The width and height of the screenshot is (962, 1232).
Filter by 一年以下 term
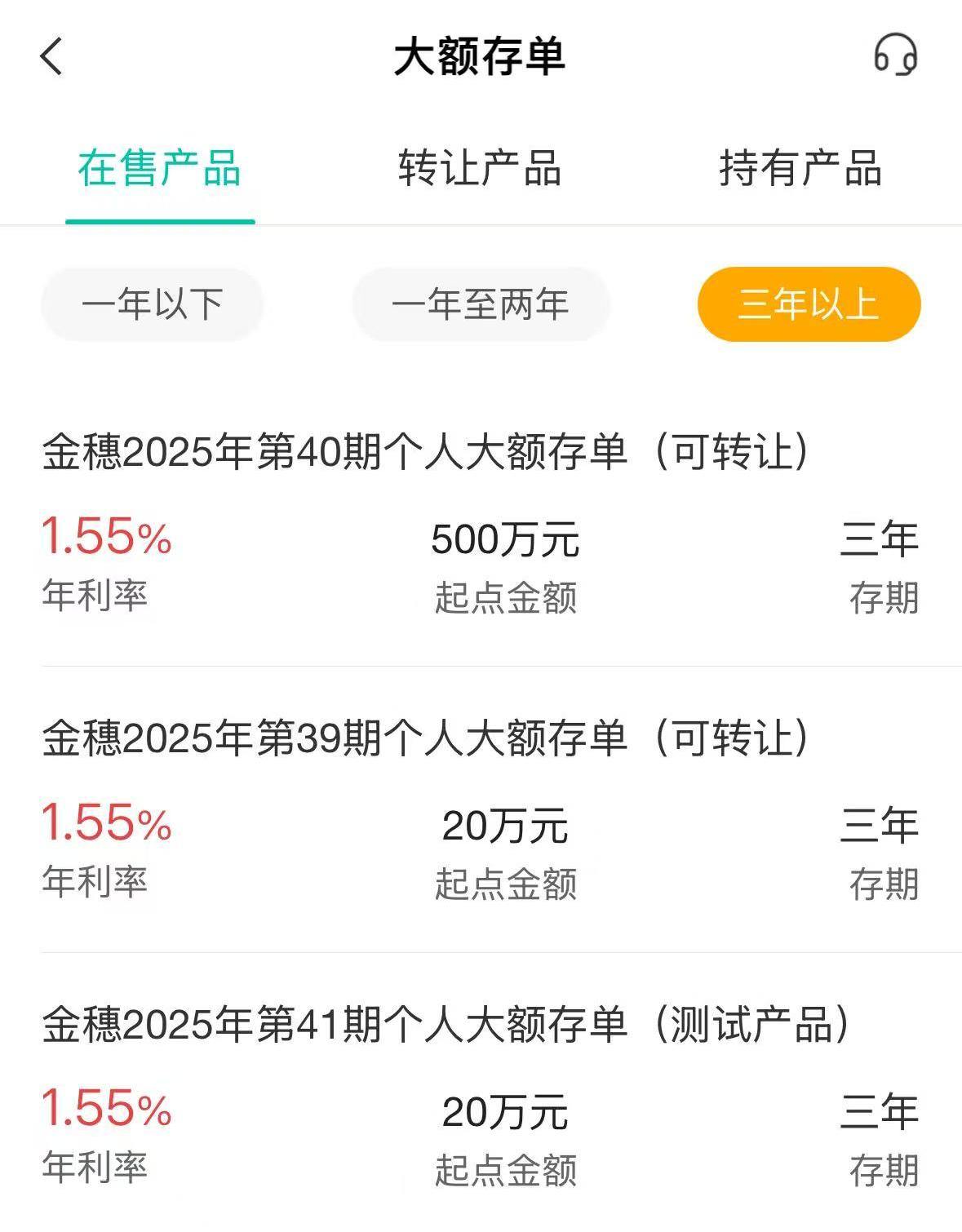pos(153,304)
